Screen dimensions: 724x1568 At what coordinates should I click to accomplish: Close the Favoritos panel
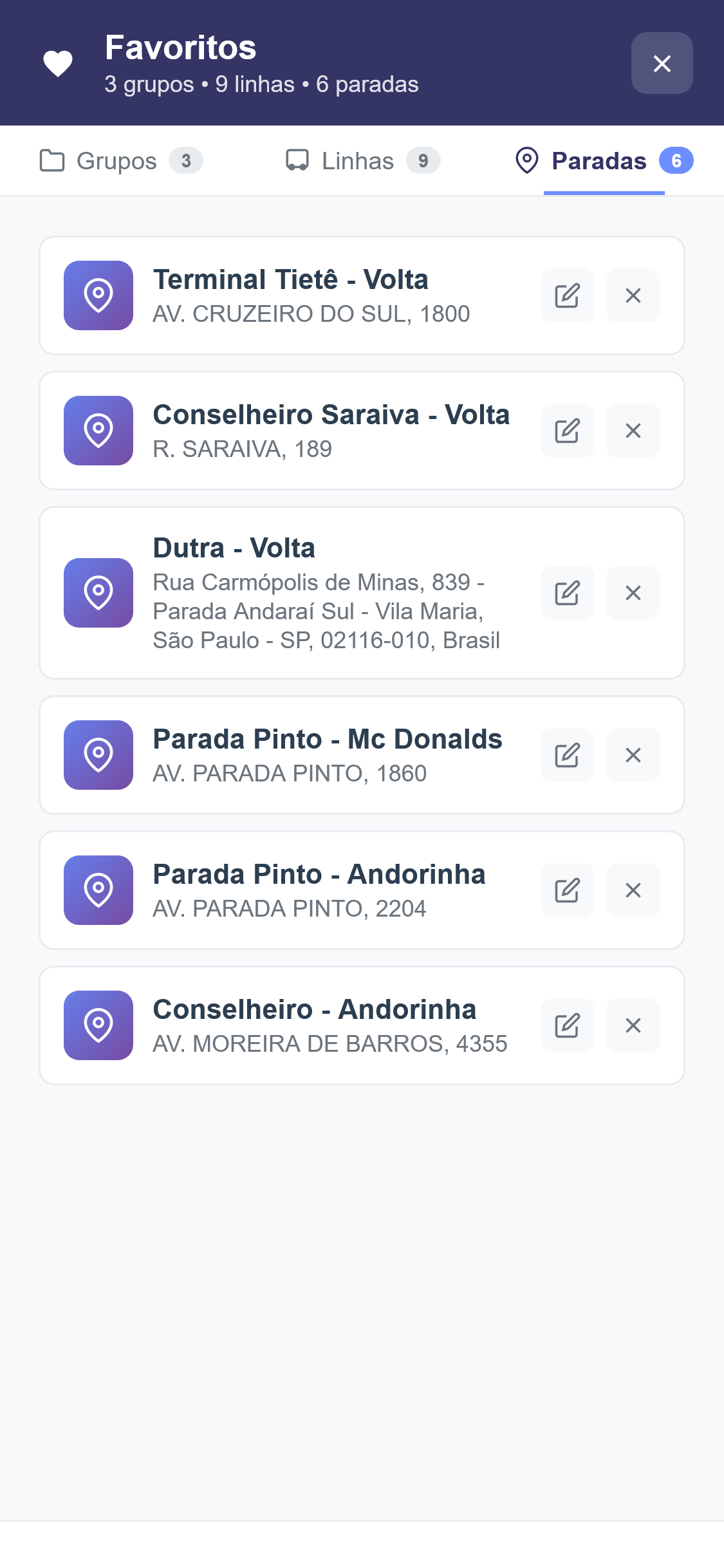click(662, 62)
